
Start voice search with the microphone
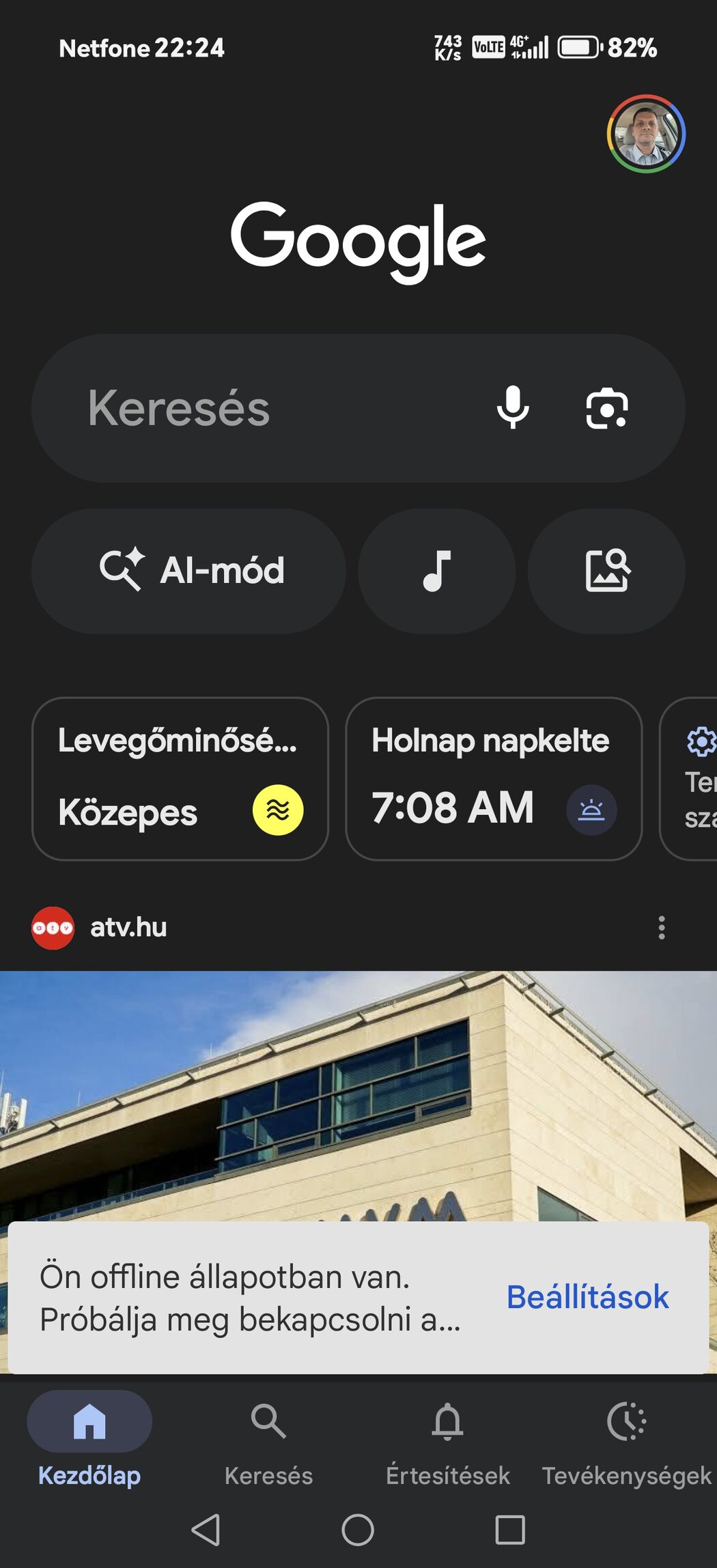pyautogui.click(x=513, y=408)
